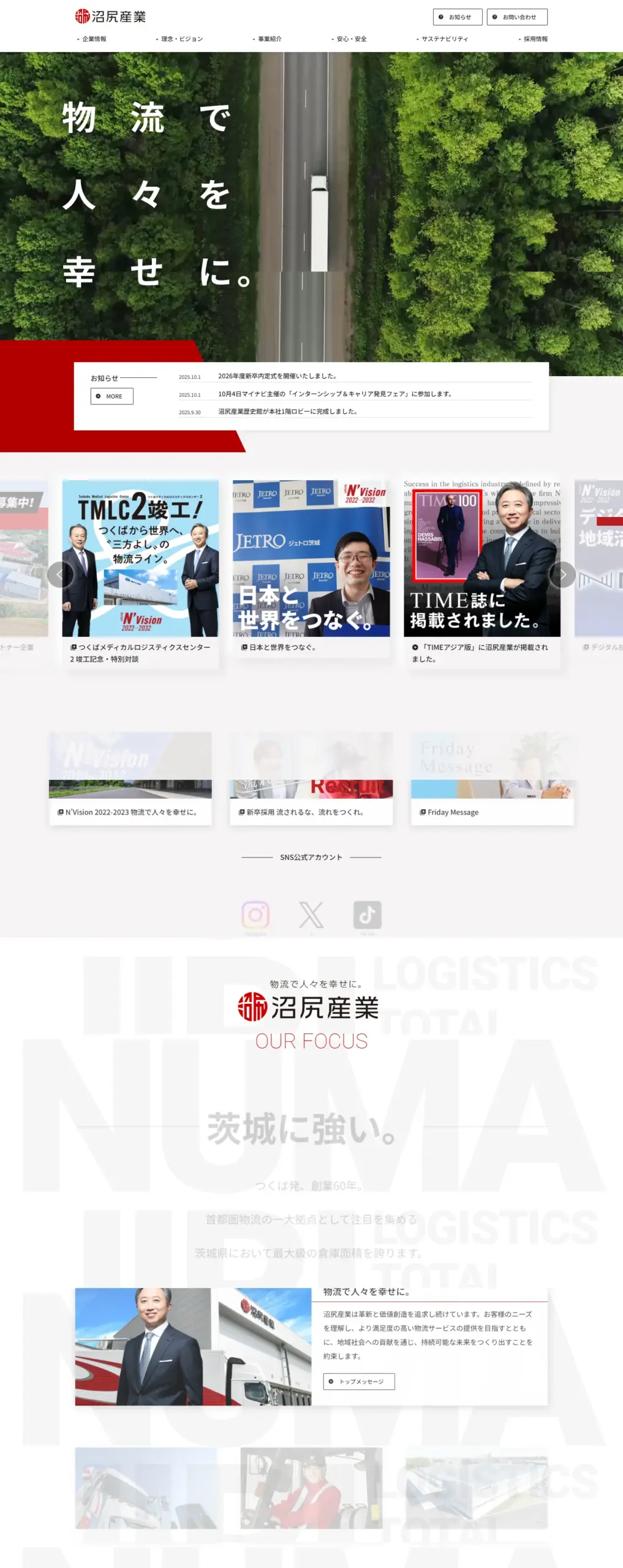Tap the トップメッセージ button
The image size is (623, 1568).
(x=359, y=1381)
